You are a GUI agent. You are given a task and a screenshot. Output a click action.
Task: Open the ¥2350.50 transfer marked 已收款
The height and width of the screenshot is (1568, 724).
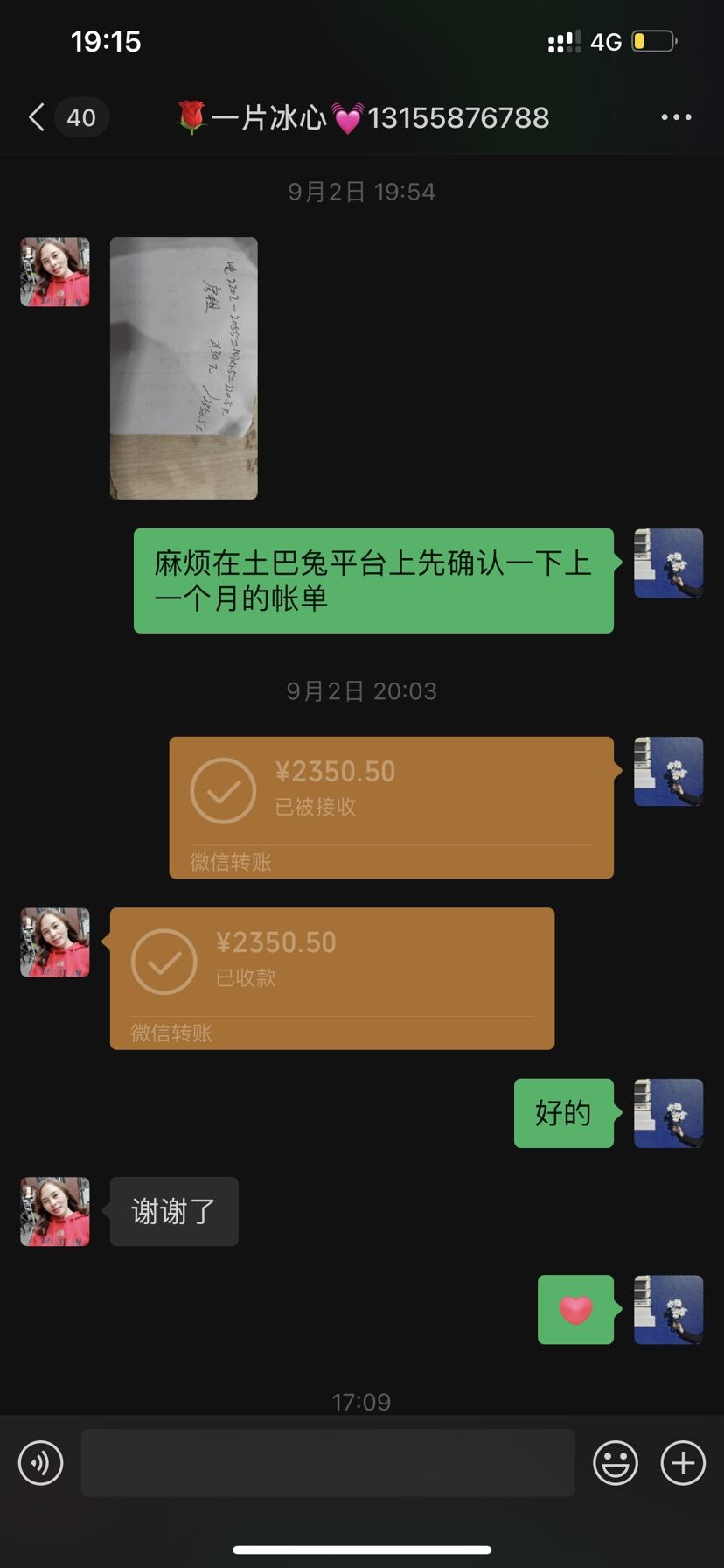[x=331, y=977]
